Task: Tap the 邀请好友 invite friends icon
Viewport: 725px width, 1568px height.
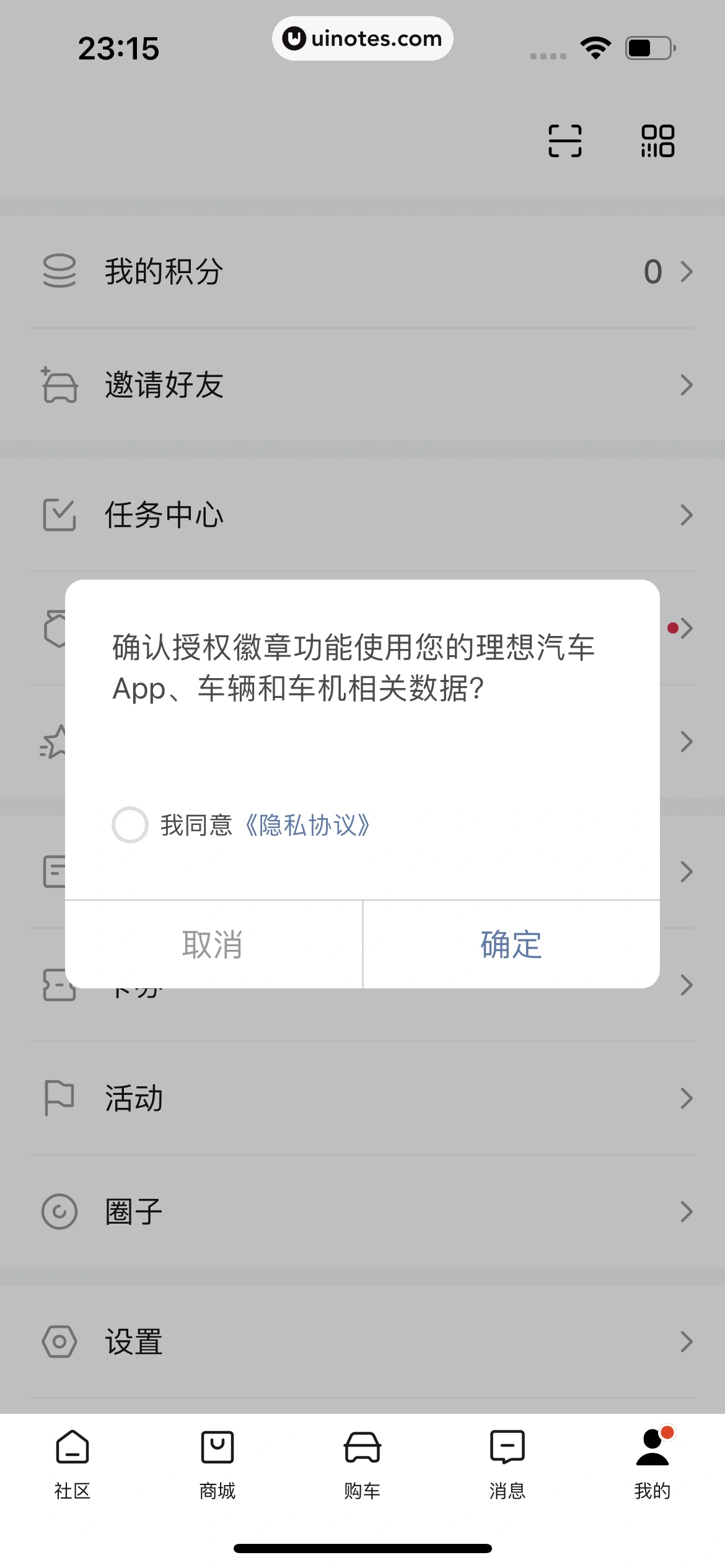Action: [x=59, y=385]
